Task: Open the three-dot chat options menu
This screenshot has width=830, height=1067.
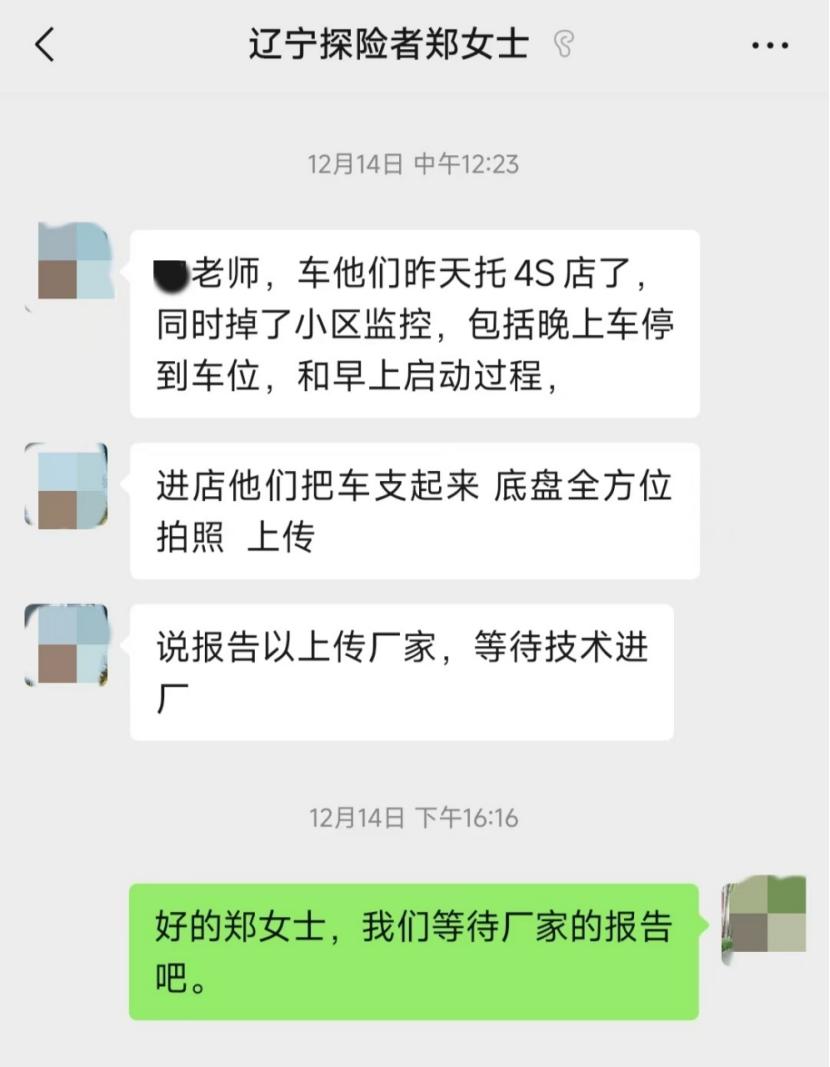Action: (769, 44)
